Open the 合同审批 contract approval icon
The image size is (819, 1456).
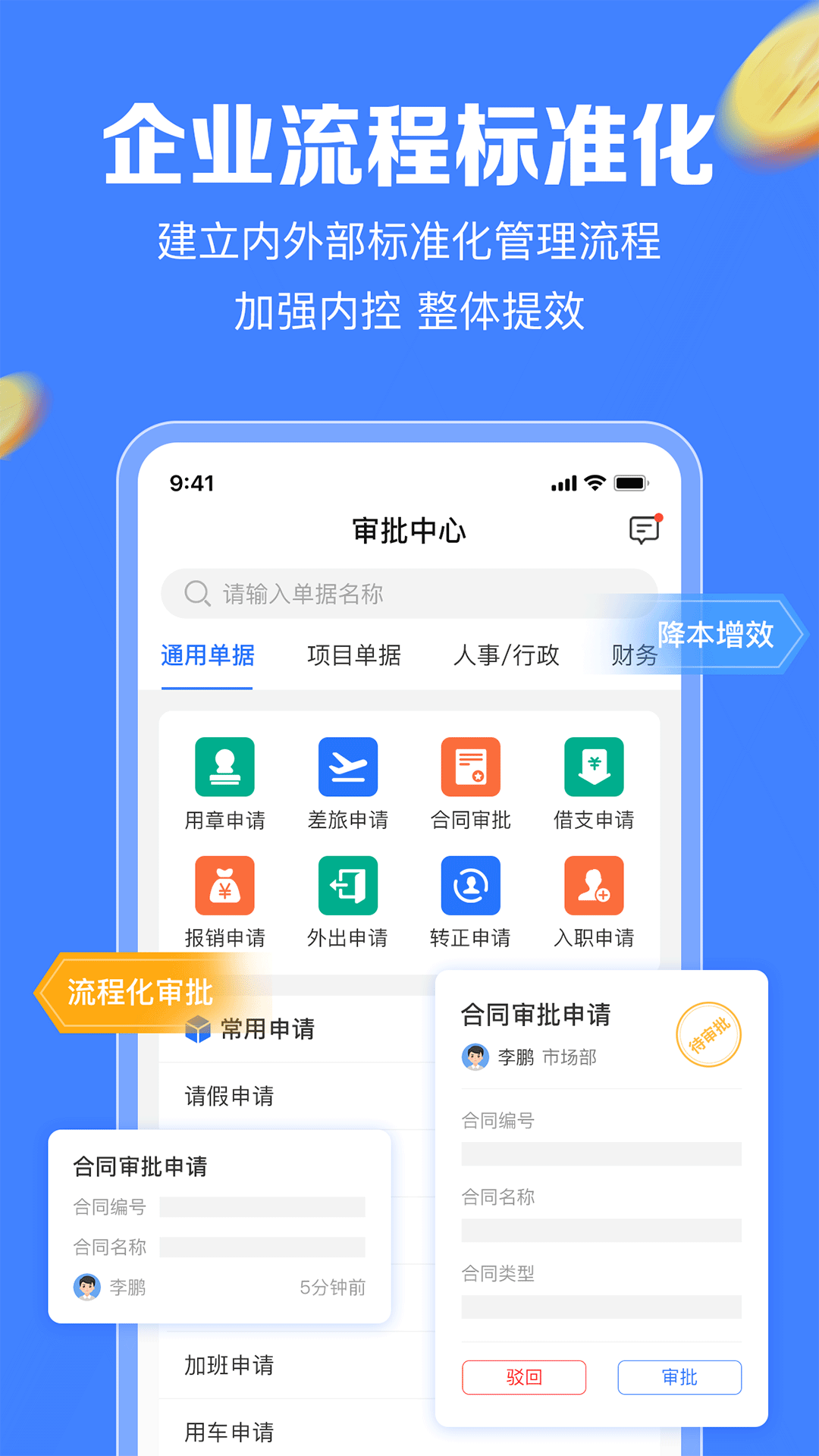[472, 767]
